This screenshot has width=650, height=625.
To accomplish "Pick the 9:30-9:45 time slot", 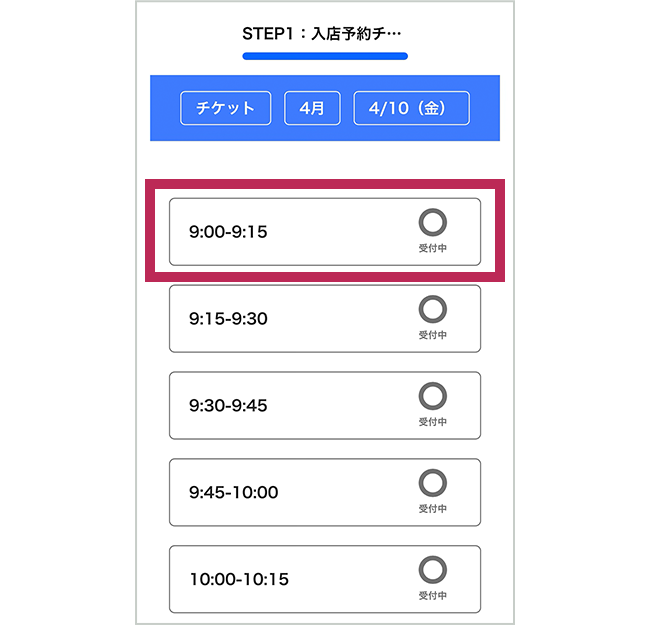I will (x=324, y=406).
